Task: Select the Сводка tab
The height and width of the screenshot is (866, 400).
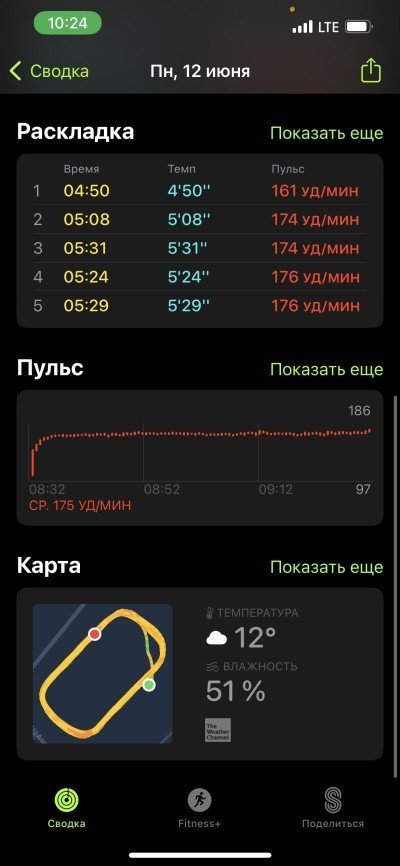Action: [66, 808]
